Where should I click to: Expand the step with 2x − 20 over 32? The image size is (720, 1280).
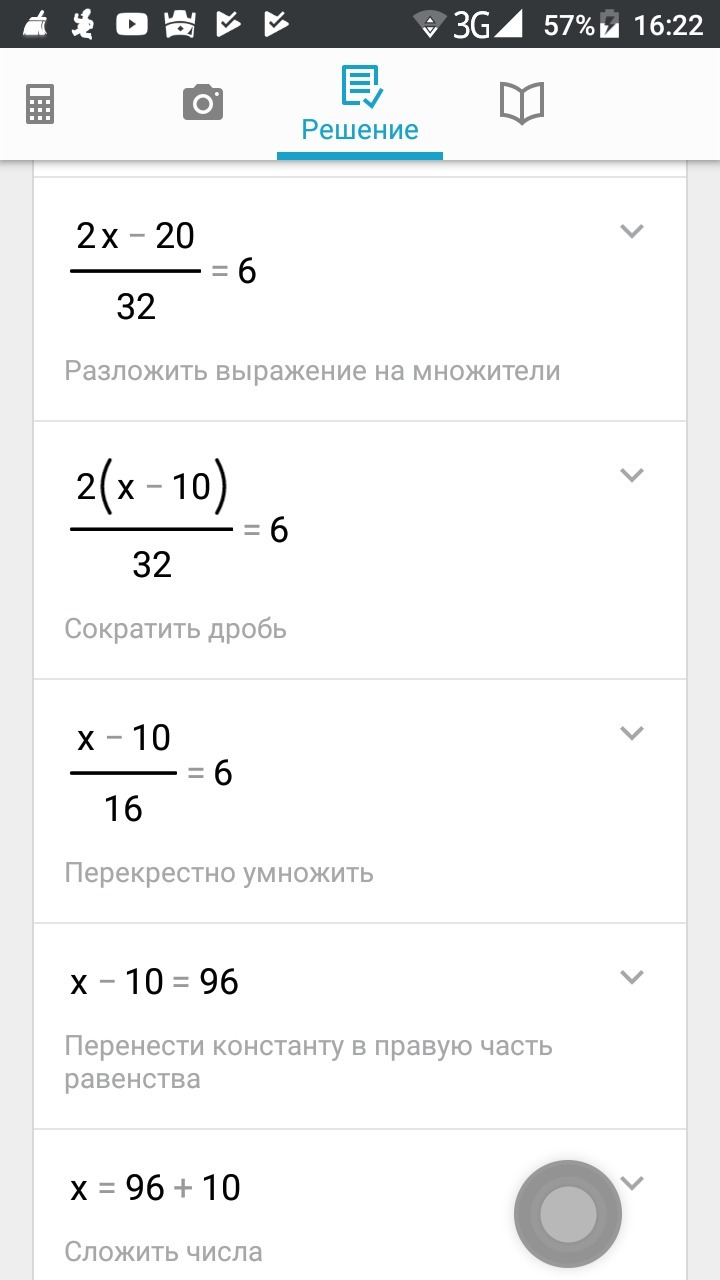click(631, 232)
